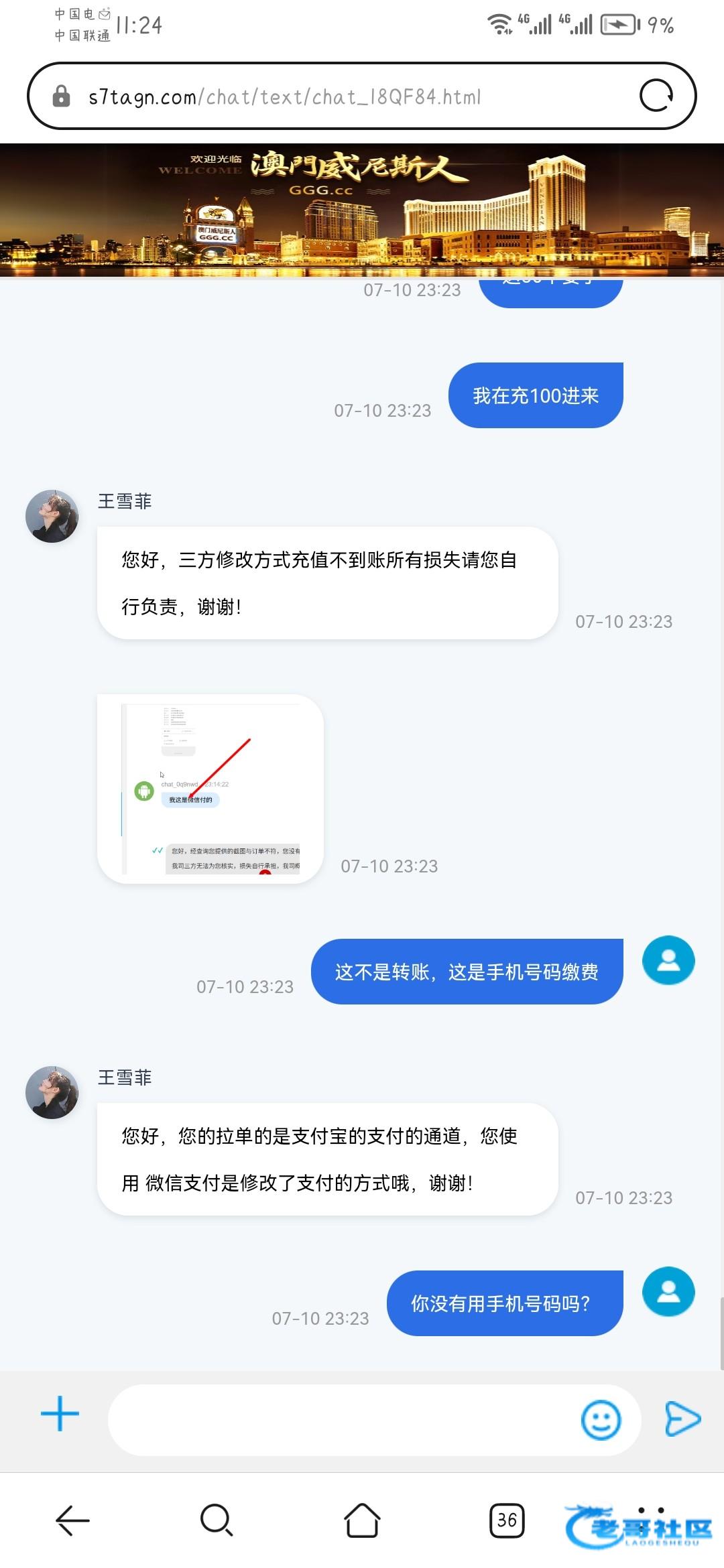This screenshot has height=1568, width=724.
Task: Focus the chat message input field
Action: point(342,1419)
